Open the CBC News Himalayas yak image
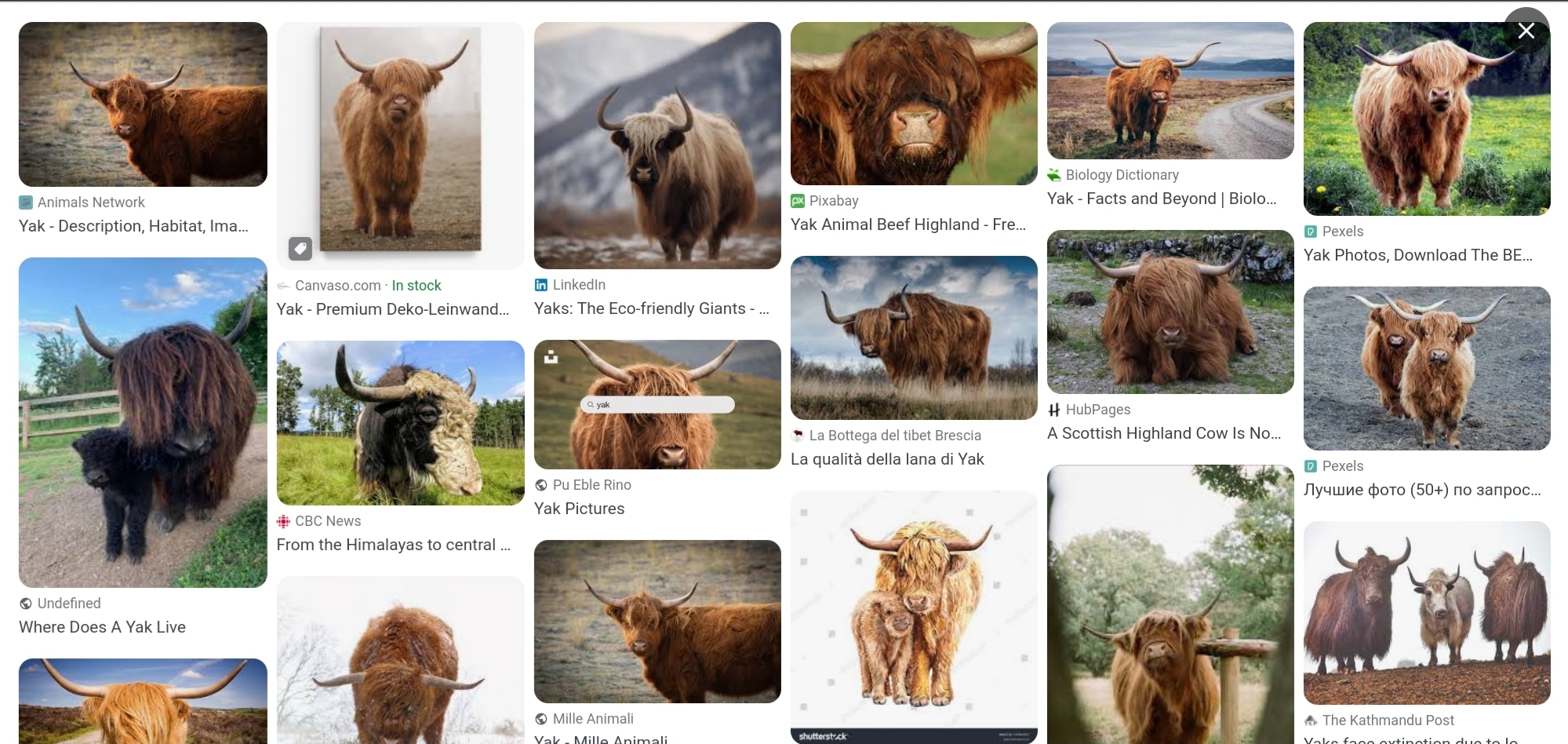 pyautogui.click(x=400, y=422)
